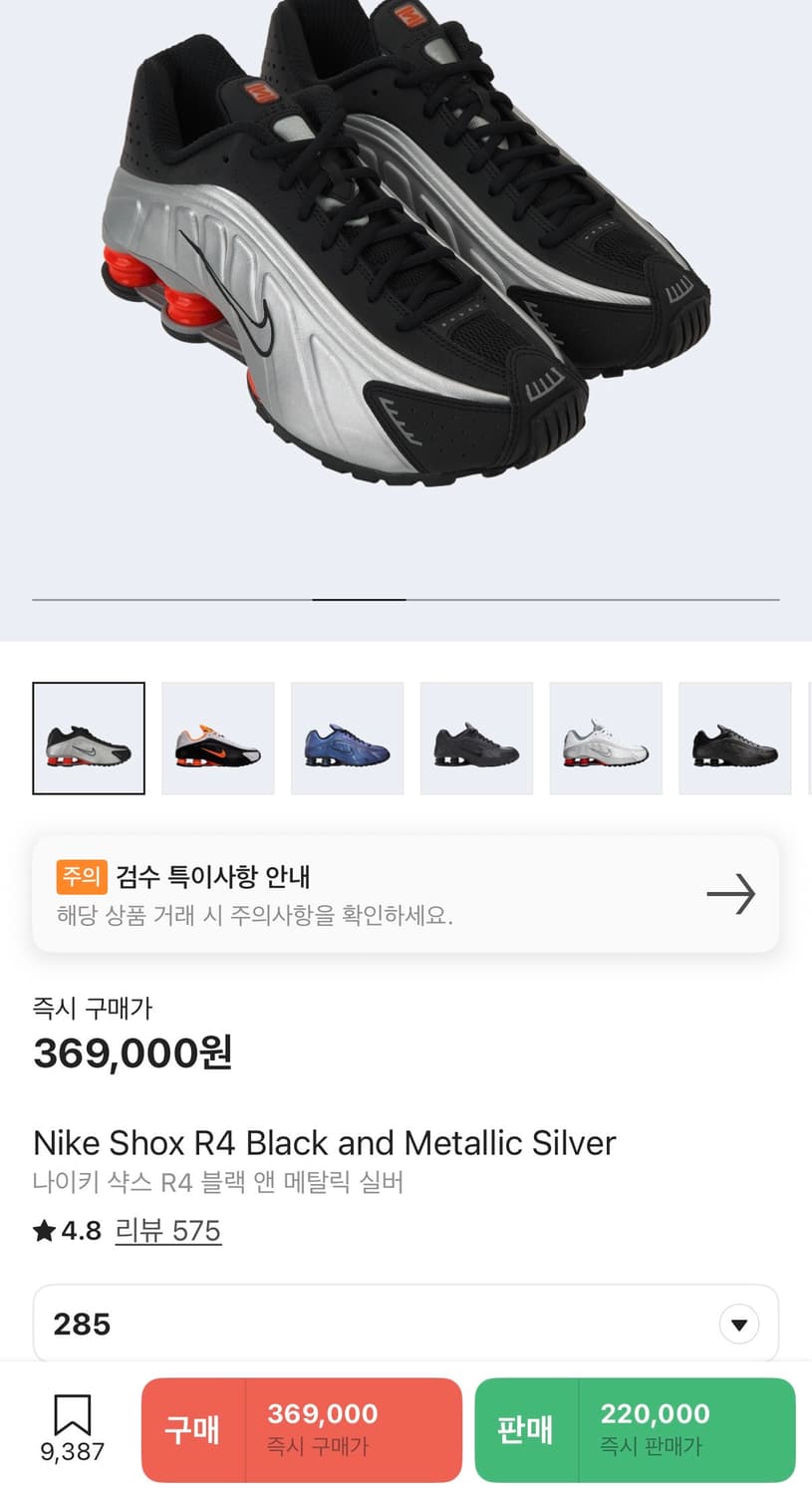Screen dimensions: 812x1495
Task: Tap the green 판매 sell button
Action: (635, 1429)
